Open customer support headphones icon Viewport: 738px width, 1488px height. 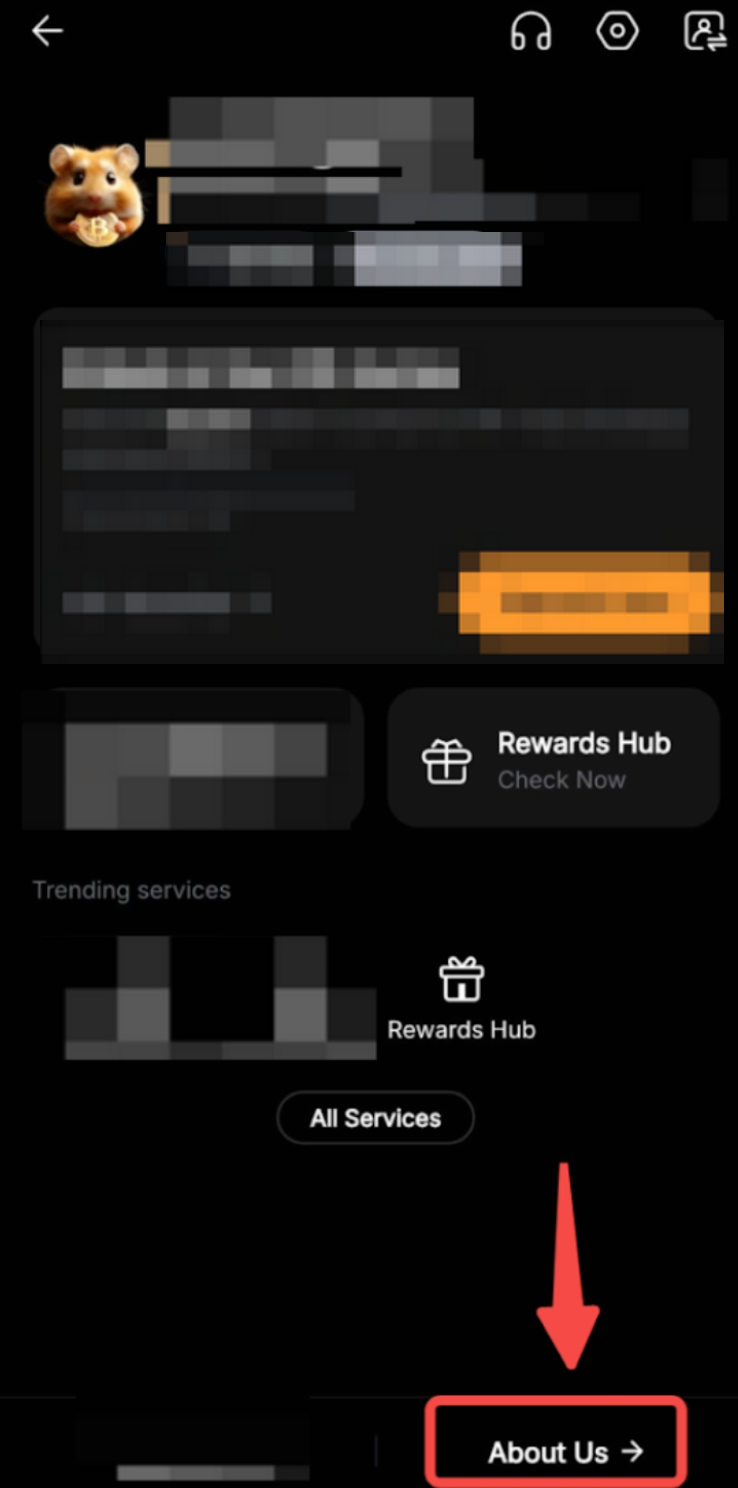pyautogui.click(x=530, y=32)
